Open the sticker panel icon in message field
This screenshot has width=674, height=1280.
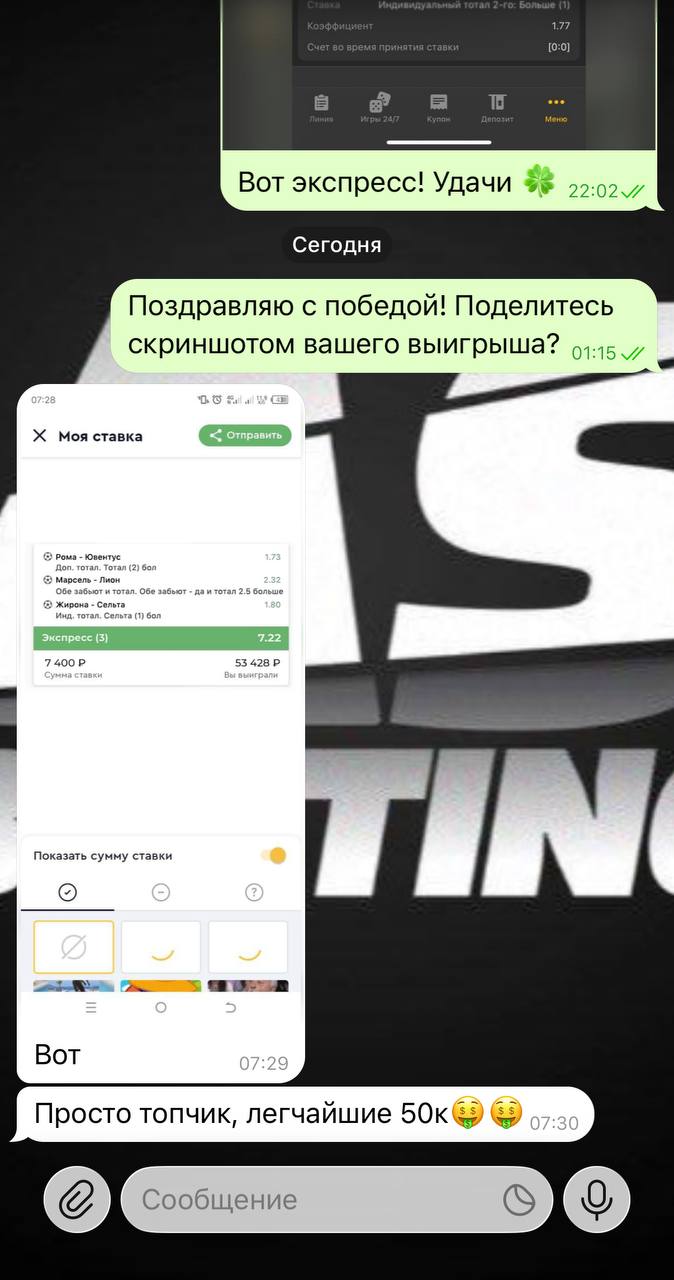tap(519, 1199)
